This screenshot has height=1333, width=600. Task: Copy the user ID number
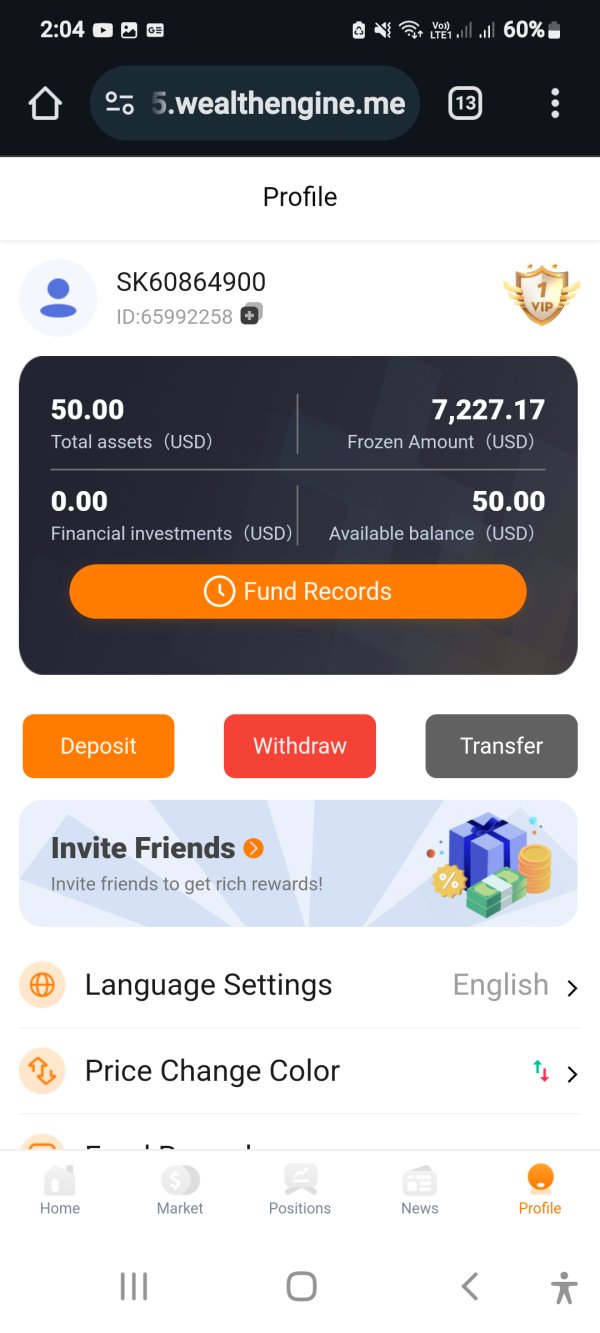251,315
